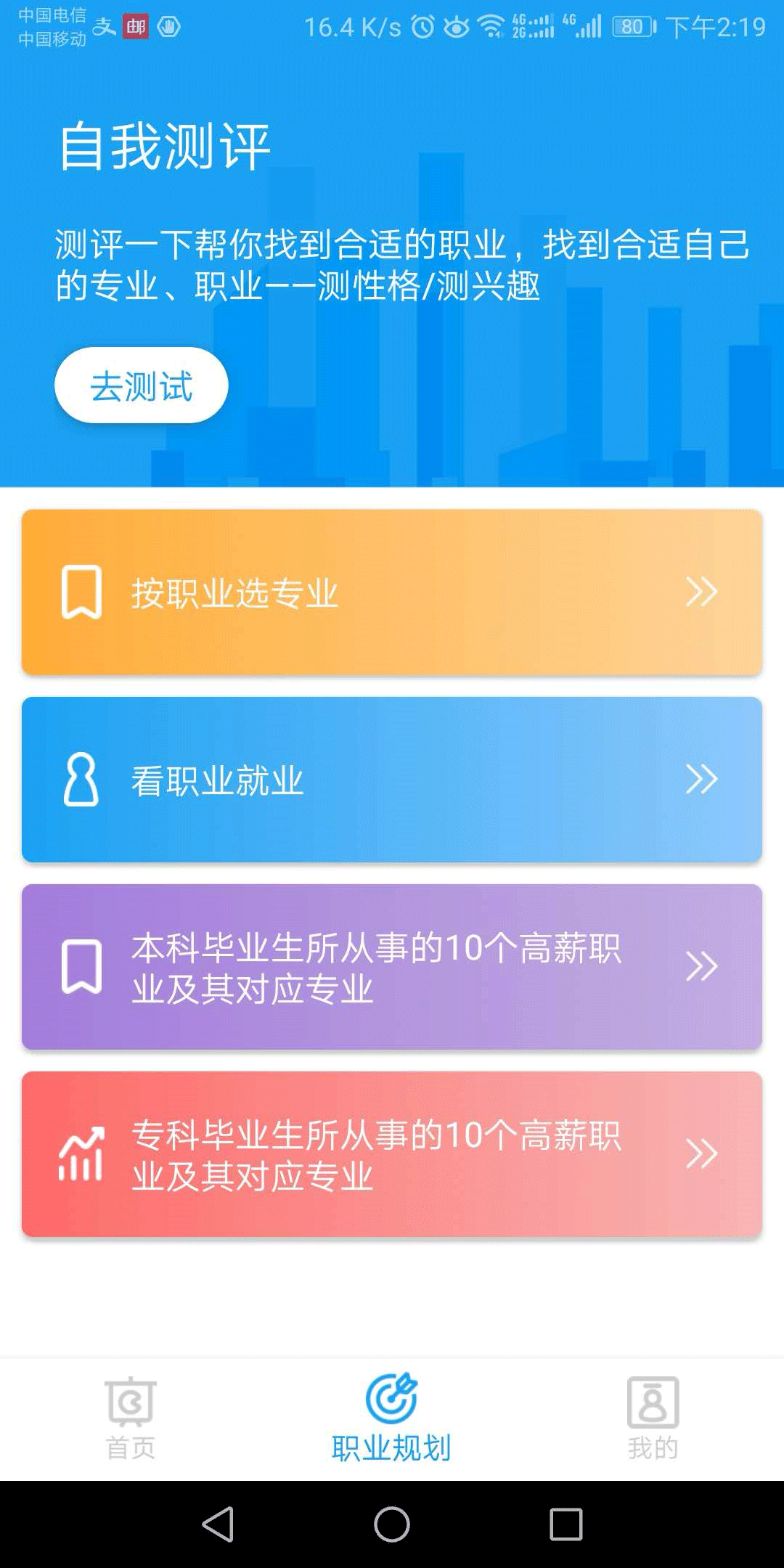Tap the system back button
This screenshot has width=784, height=1568.
(218, 1524)
